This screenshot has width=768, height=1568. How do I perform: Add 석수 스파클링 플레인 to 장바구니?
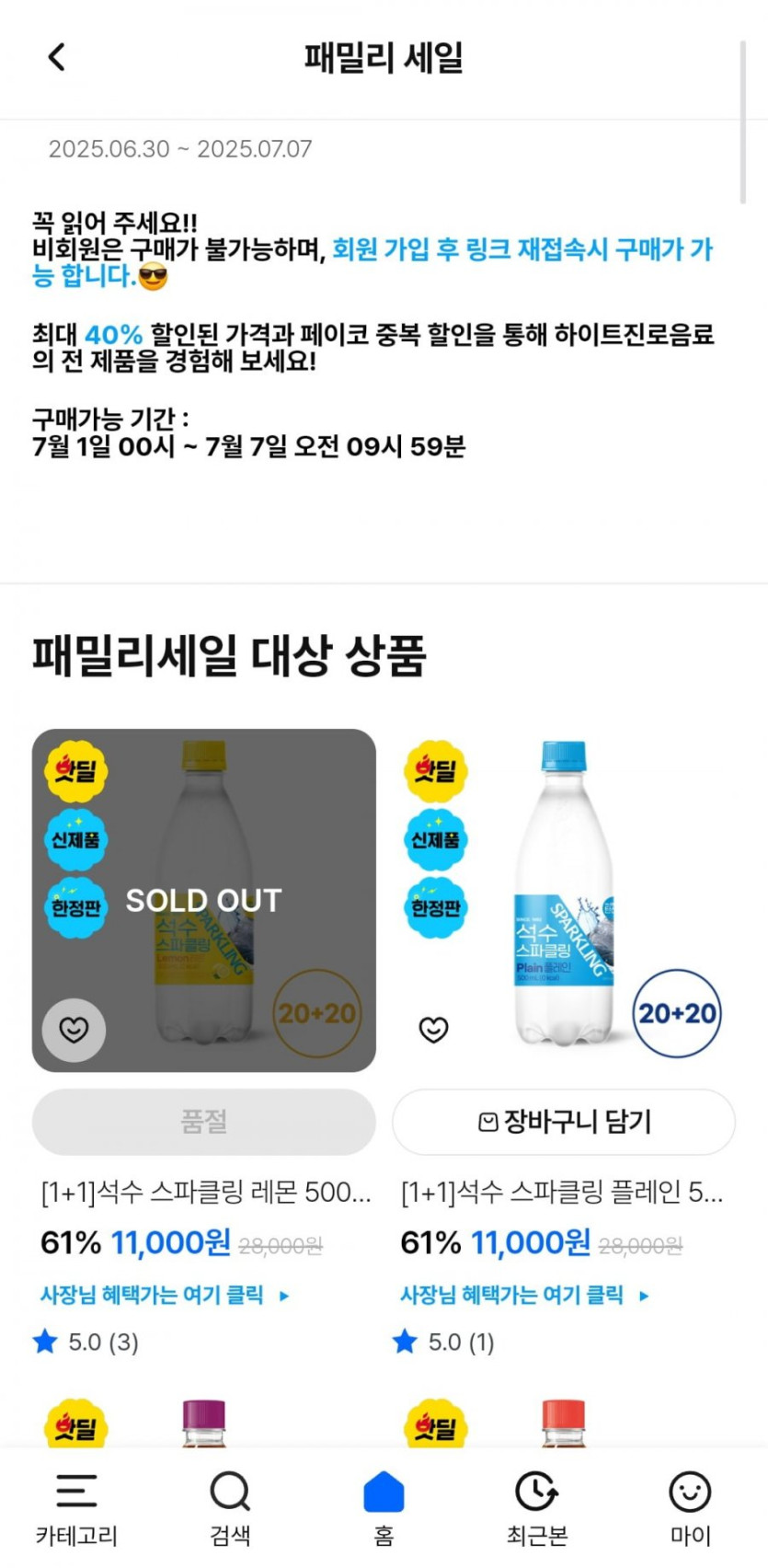click(564, 1122)
